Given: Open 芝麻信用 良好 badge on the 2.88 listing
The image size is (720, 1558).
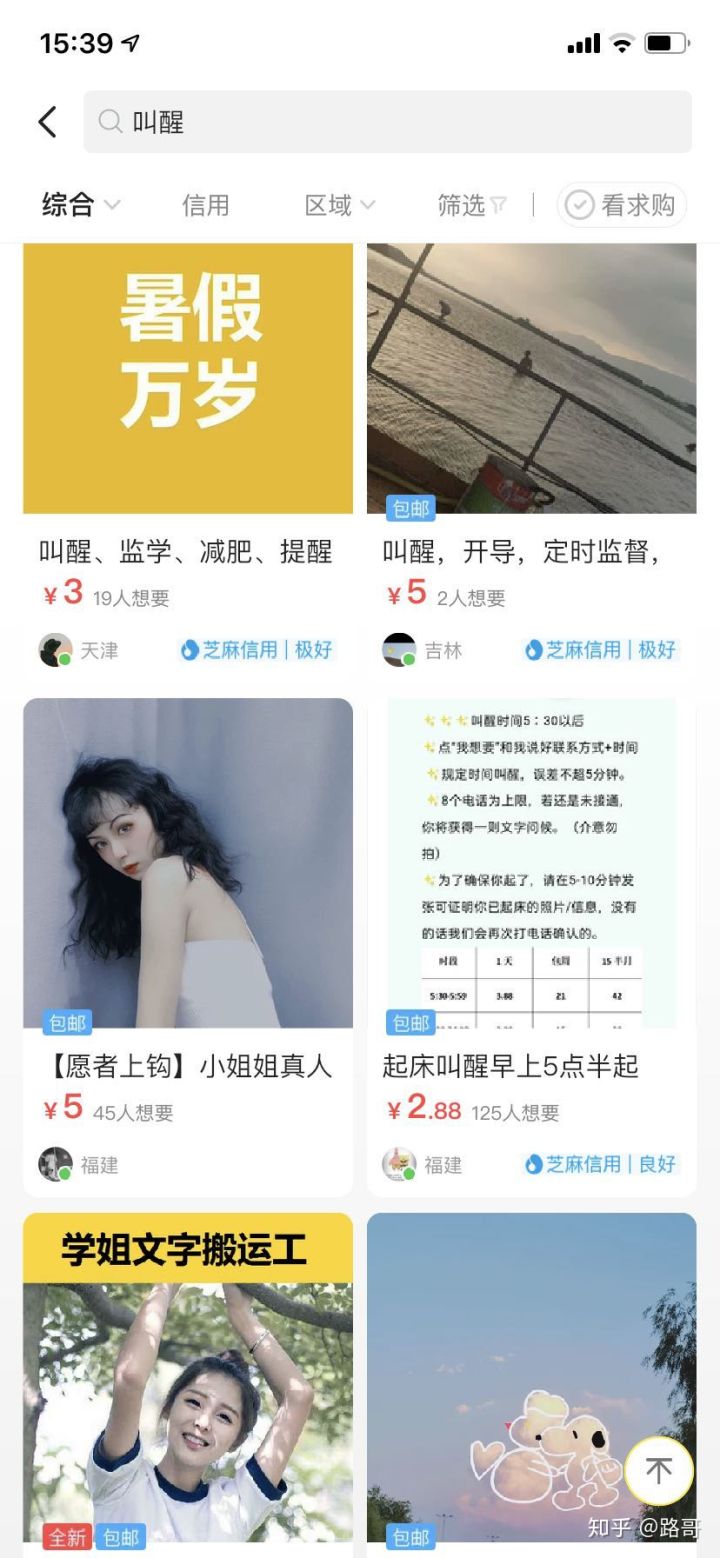Looking at the screenshot, I should pos(603,1165).
